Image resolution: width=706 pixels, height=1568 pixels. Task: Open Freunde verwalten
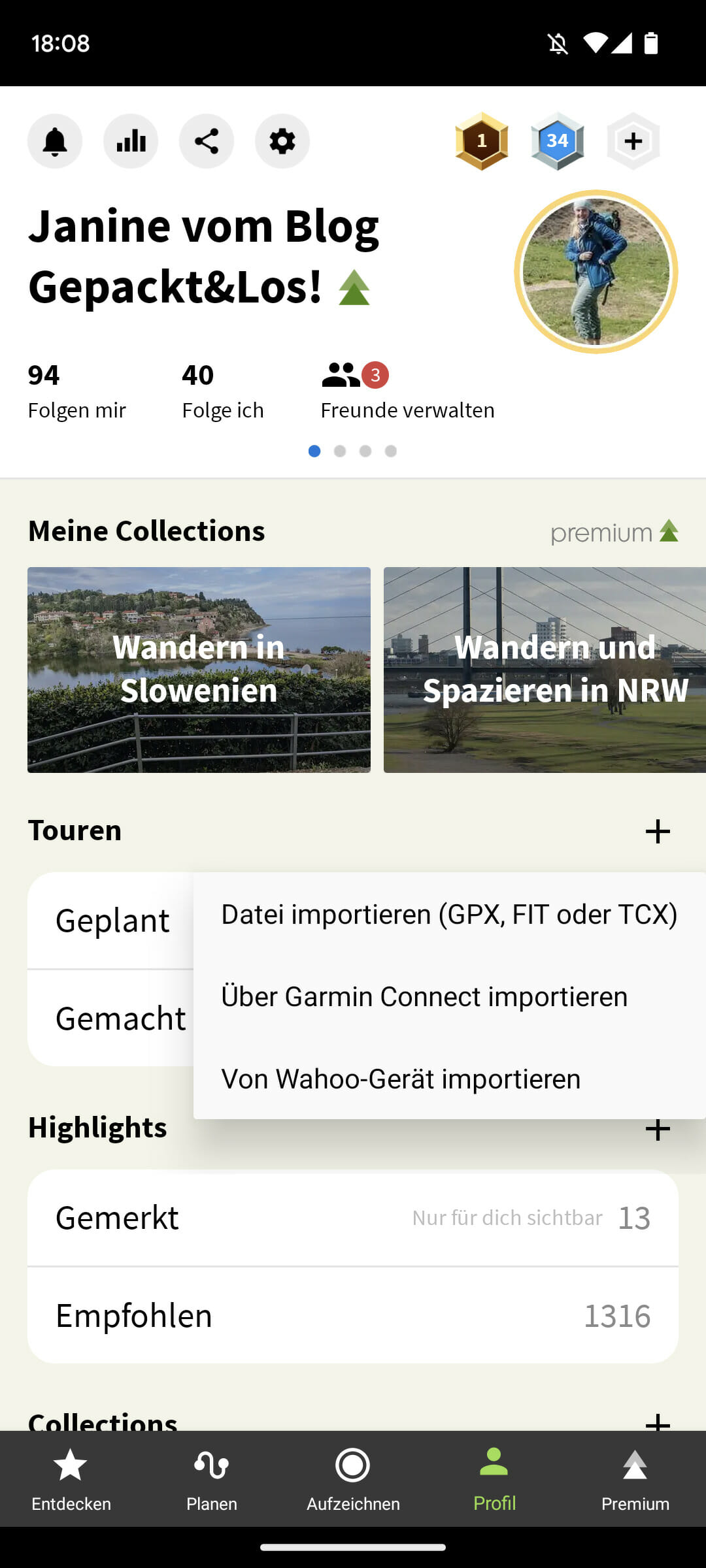[x=407, y=391]
